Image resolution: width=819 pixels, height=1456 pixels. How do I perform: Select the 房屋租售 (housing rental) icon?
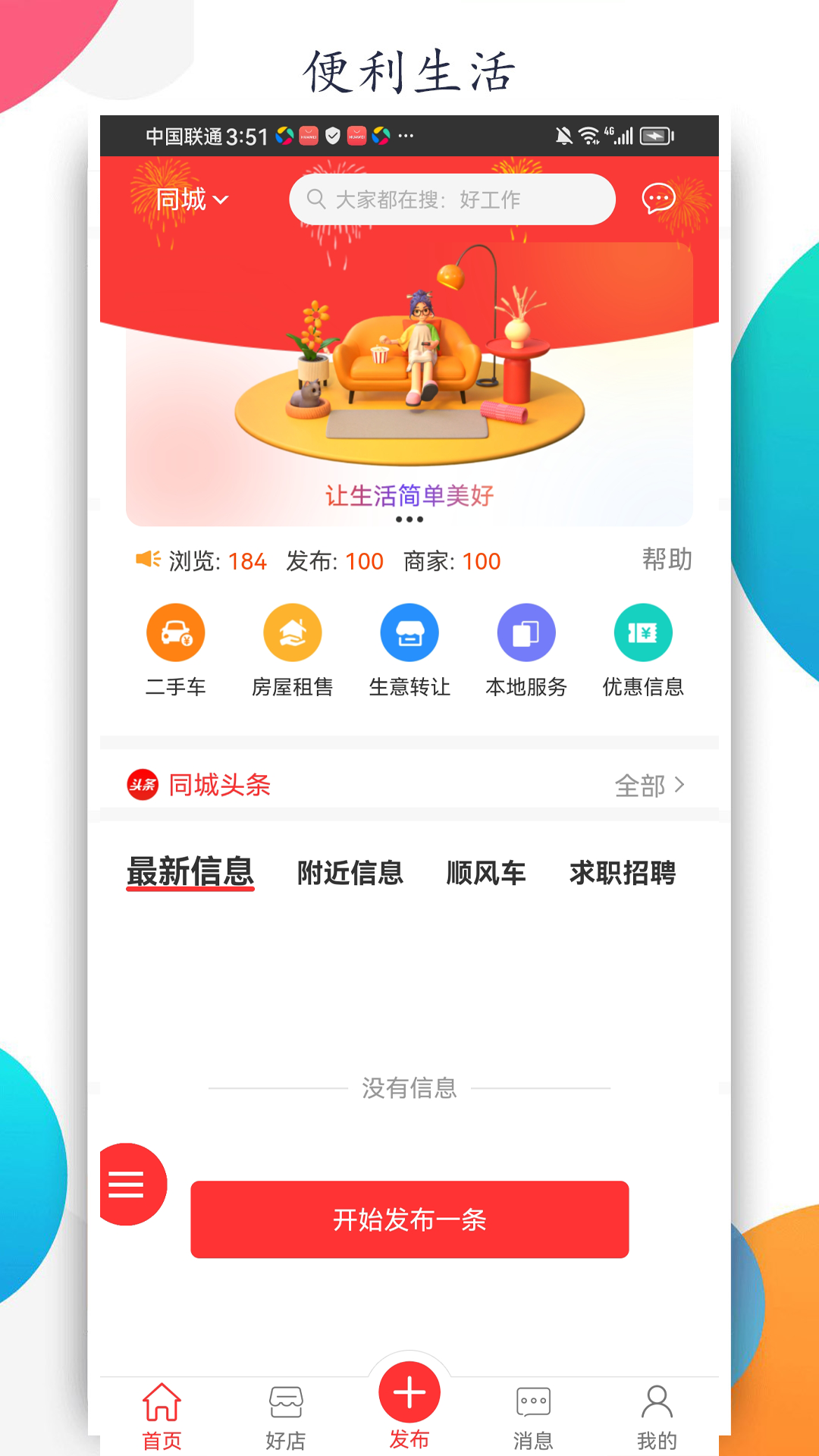click(293, 648)
